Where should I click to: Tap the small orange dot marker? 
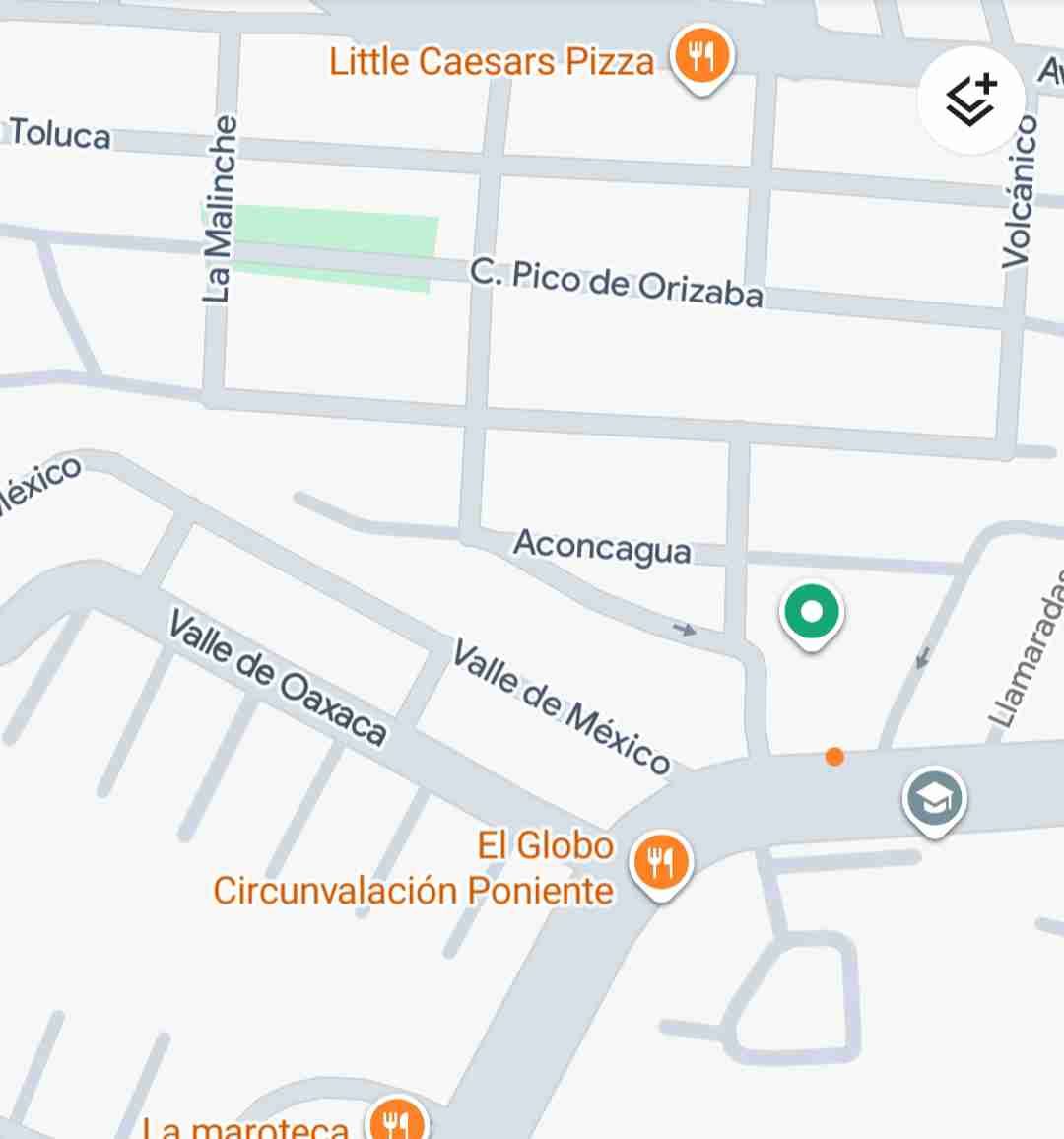pyautogui.click(x=834, y=757)
